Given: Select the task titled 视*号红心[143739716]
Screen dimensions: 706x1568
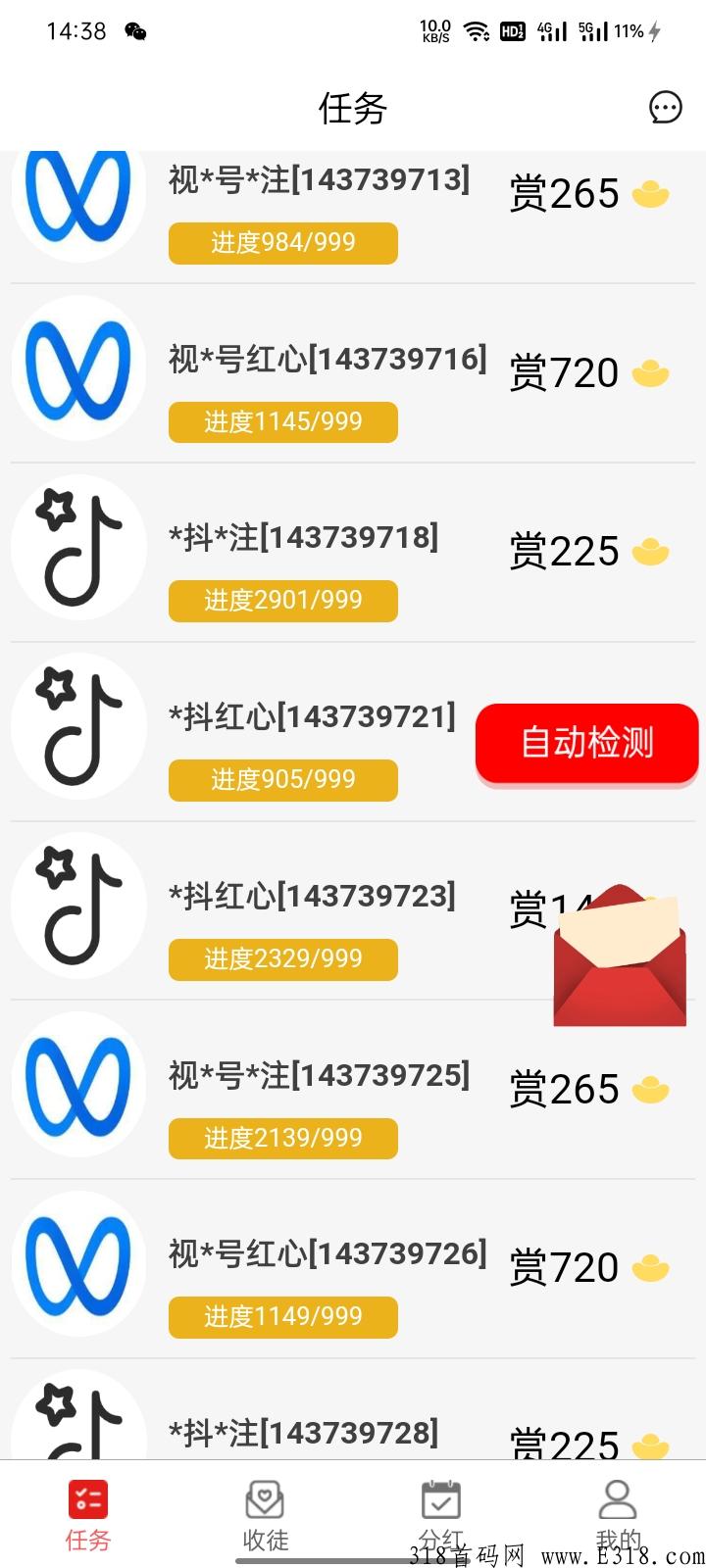Looking at the screenshot, I should (329, 359).
